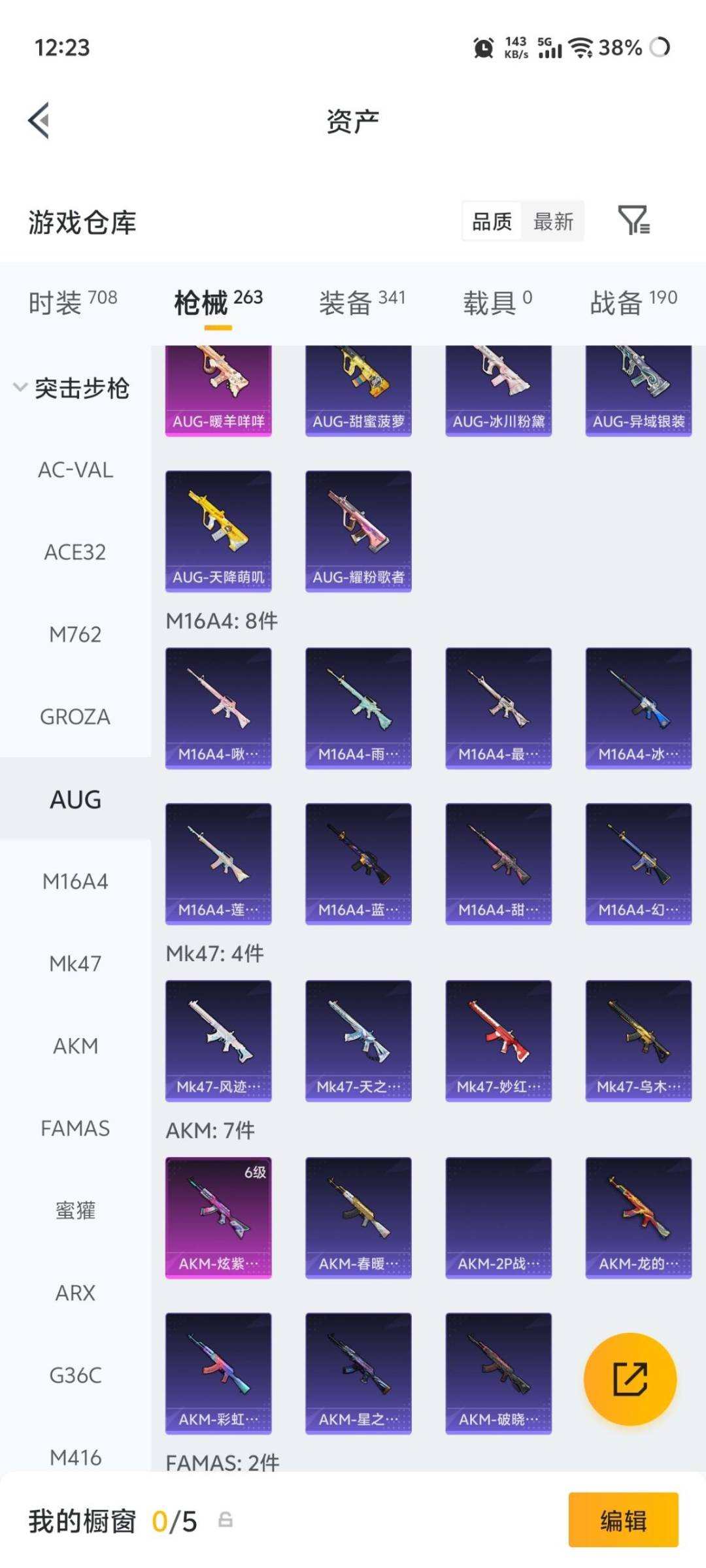Tap the orange share floating button
706x1568 pixels.
630,1379
